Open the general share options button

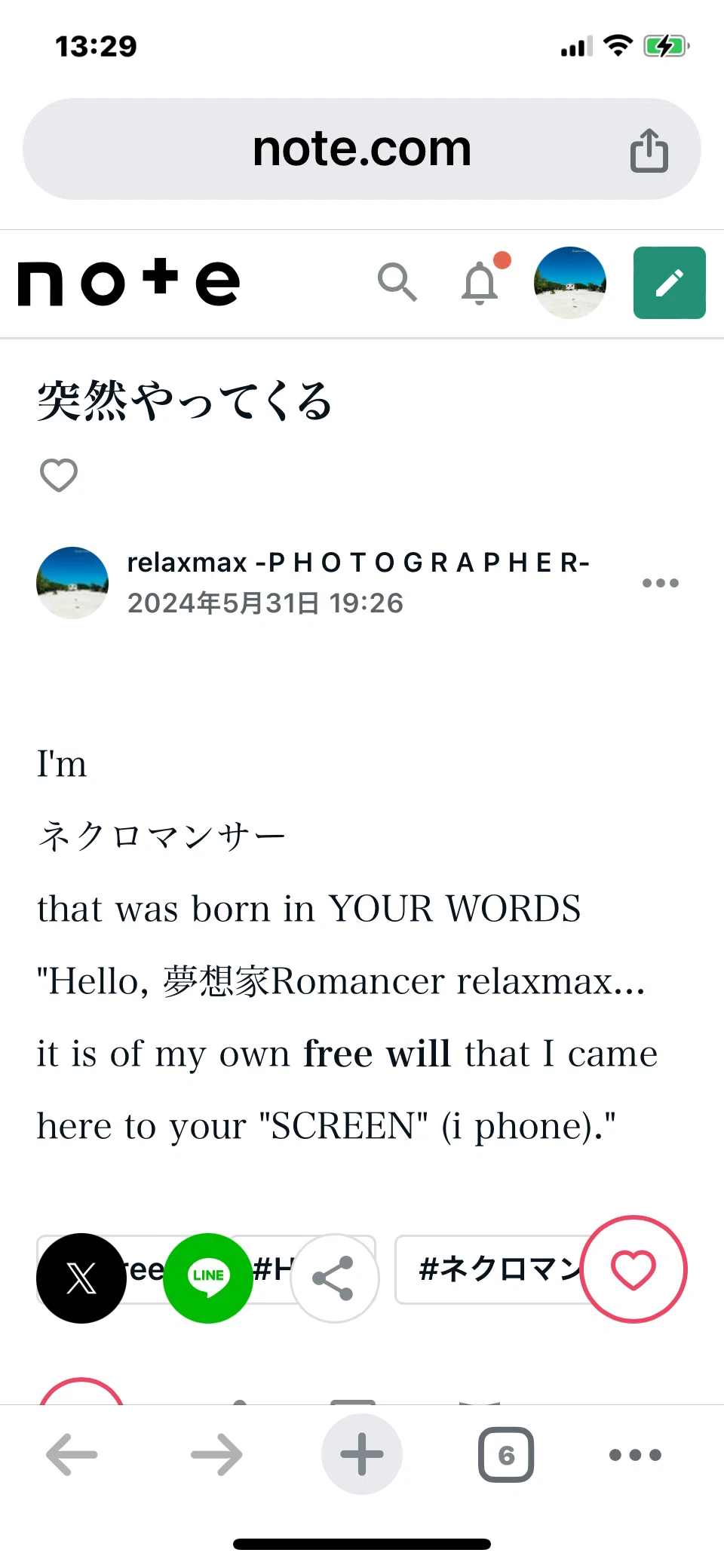334,1278
